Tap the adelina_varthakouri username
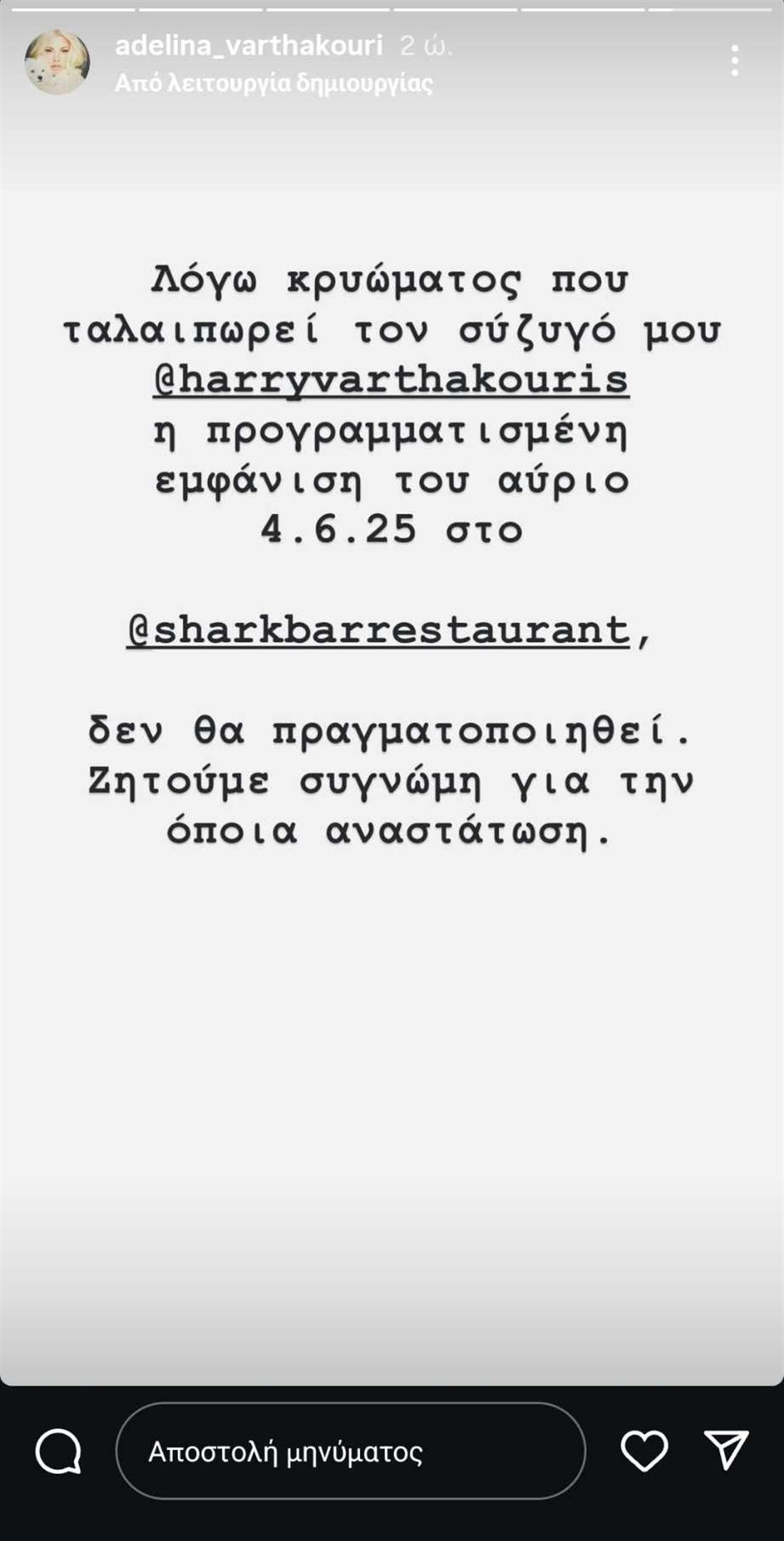The width and height of the screenshot is (784, 1541). tap(249, 46)
